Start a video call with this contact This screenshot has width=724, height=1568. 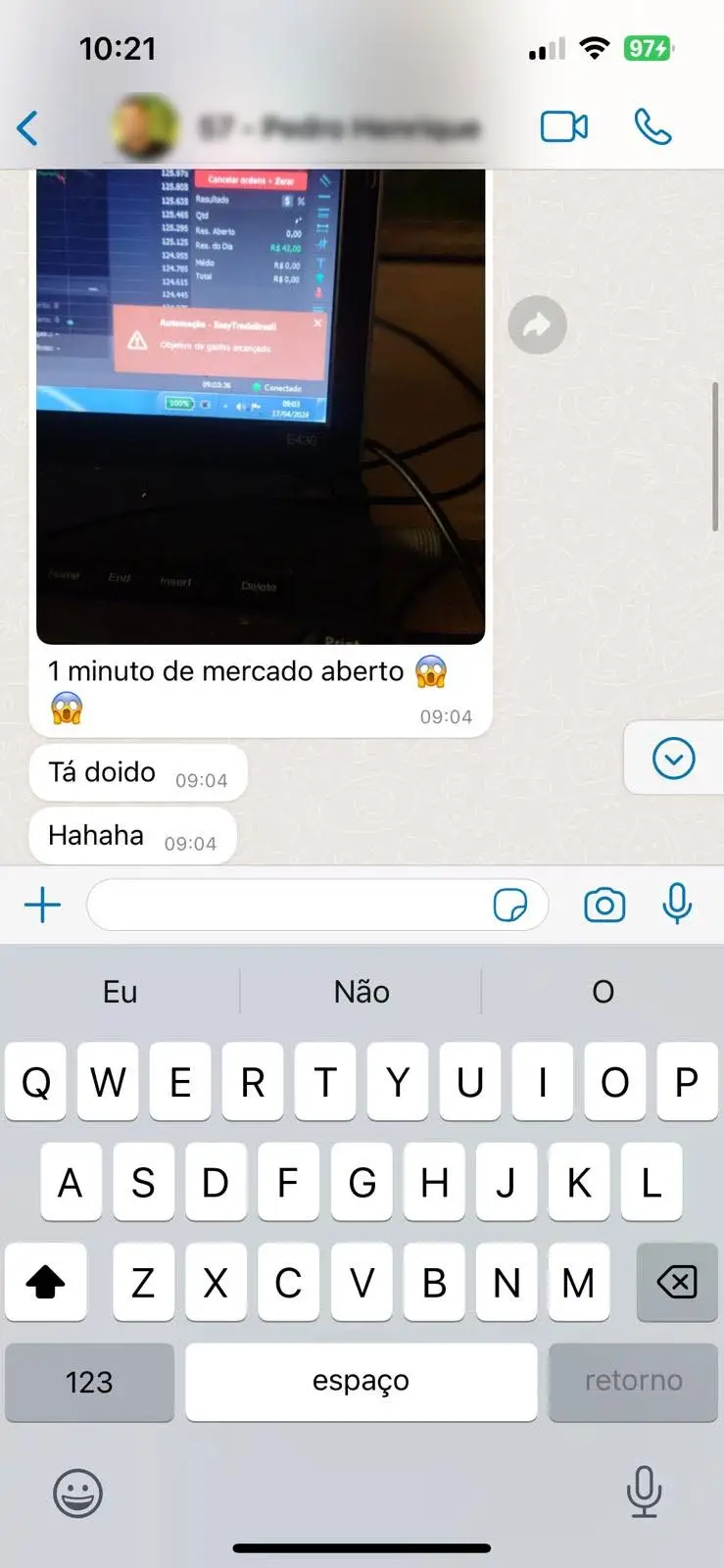[564, 127]
